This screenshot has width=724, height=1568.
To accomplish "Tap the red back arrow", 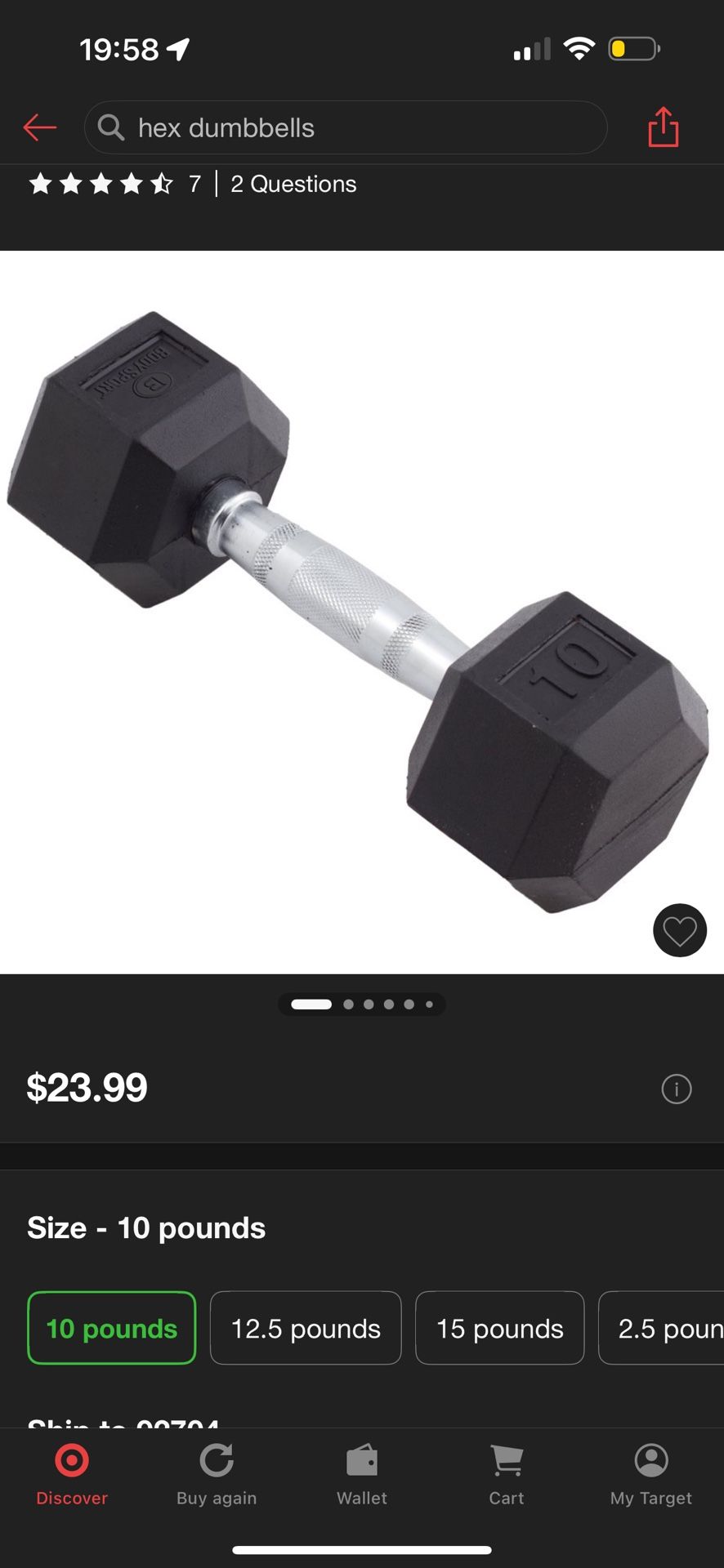I will tap(39, 127).
